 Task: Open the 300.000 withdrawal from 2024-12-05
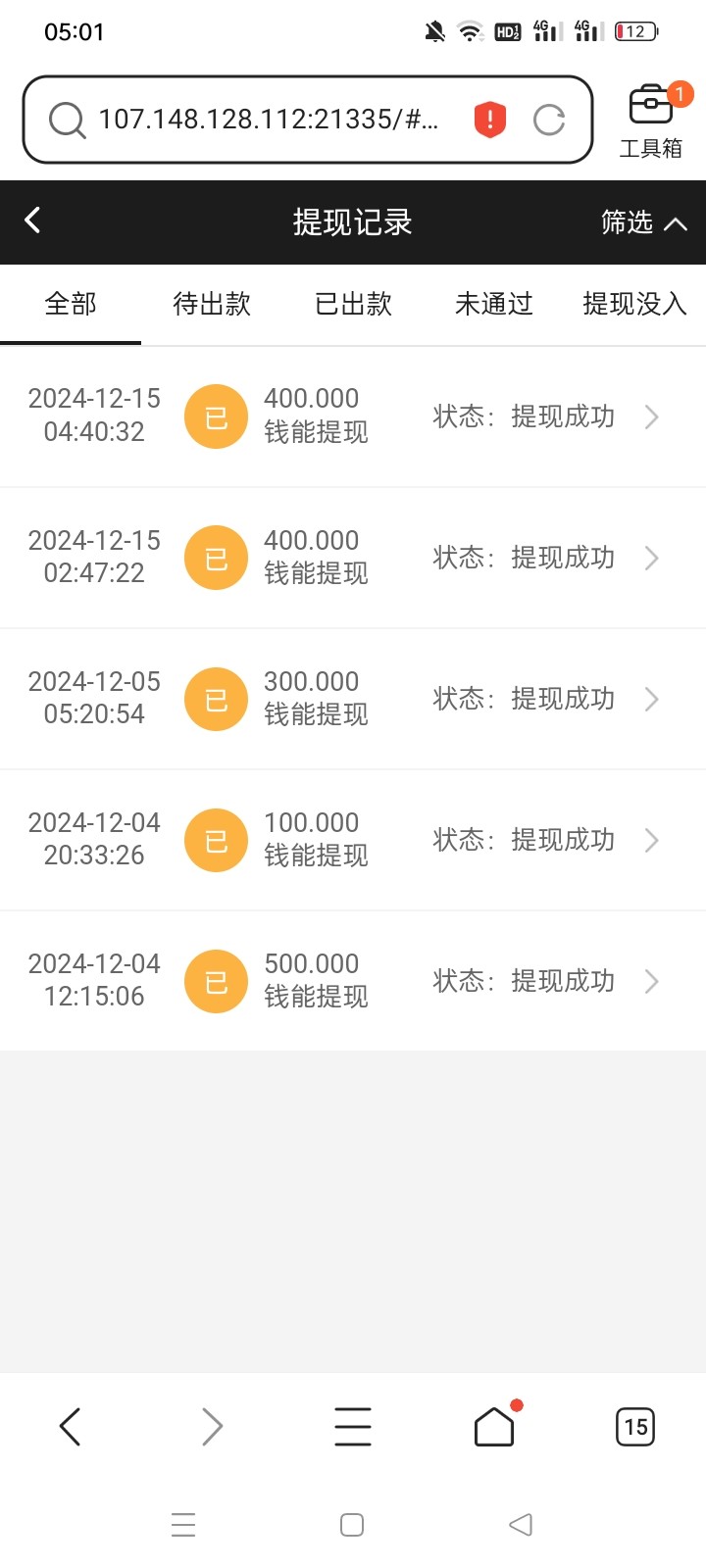point(353,699)
